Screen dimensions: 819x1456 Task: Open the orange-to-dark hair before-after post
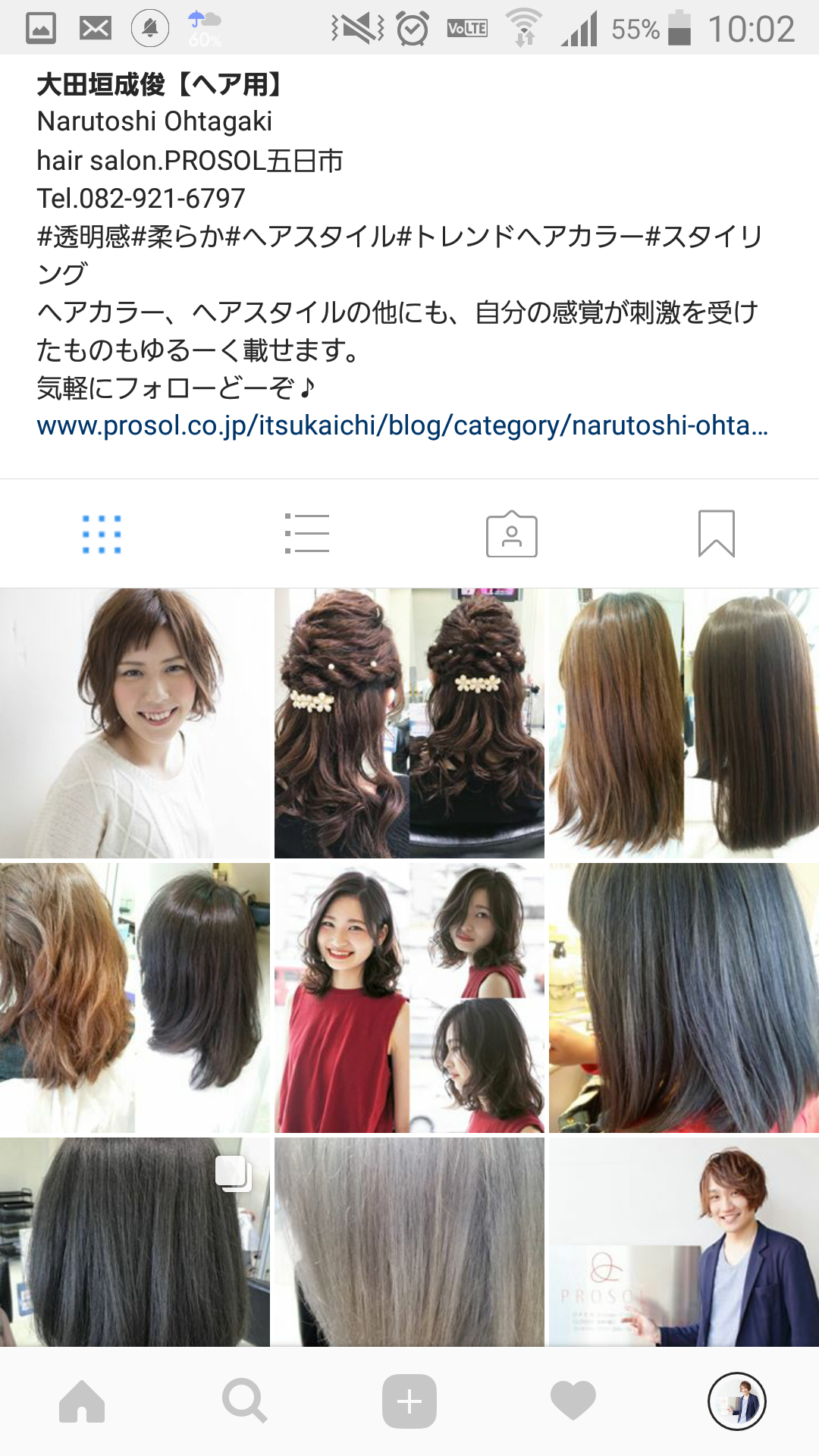[x=135, y=998]
